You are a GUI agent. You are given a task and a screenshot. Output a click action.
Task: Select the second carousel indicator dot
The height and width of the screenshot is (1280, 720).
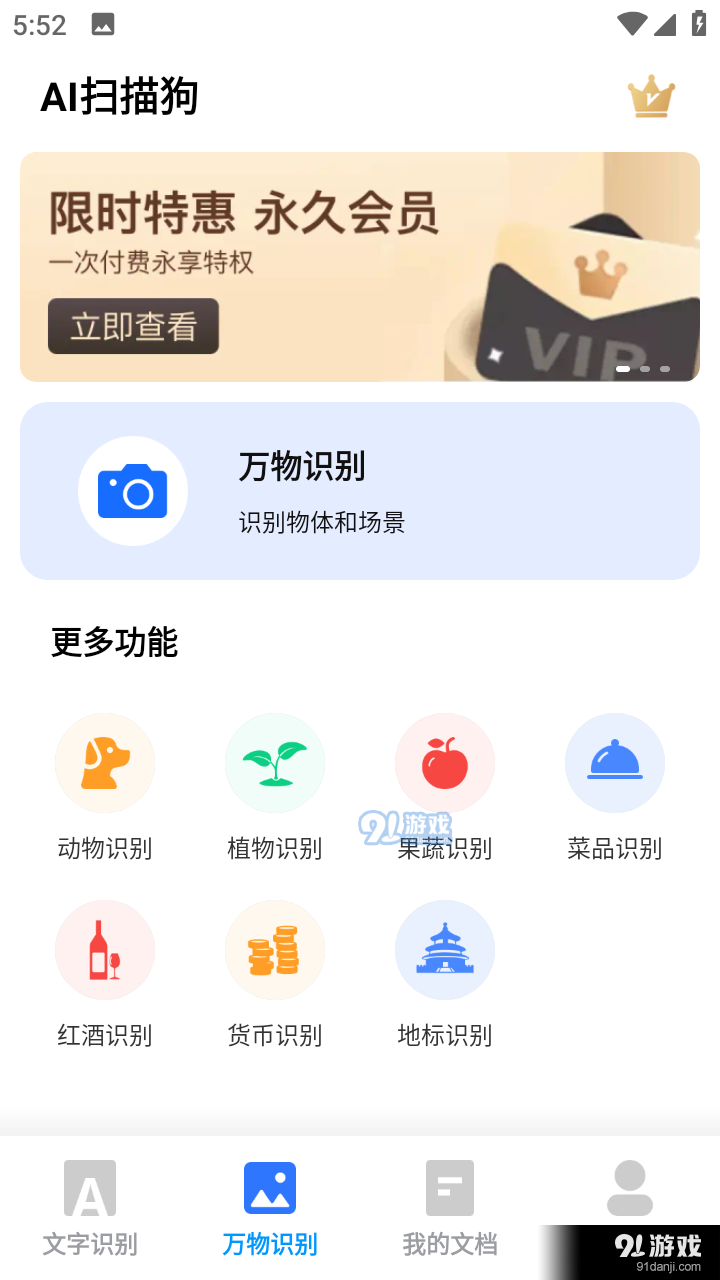[643, 368]
